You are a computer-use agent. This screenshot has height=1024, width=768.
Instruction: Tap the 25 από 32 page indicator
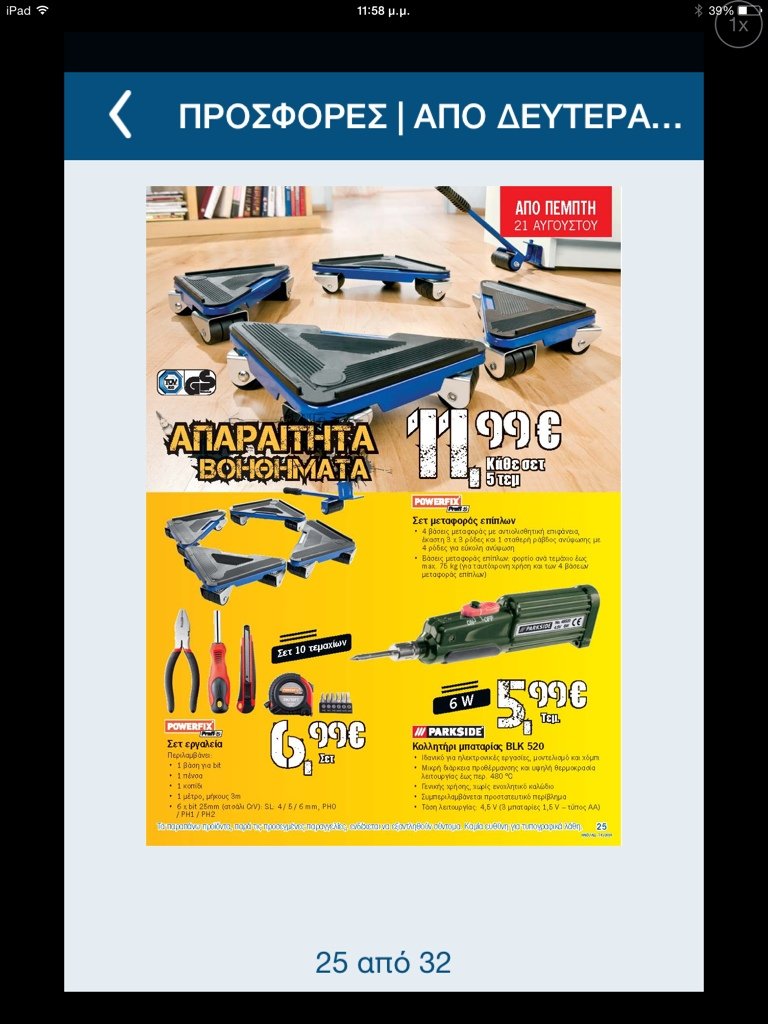pyautogui.click(x=384, y=963)
